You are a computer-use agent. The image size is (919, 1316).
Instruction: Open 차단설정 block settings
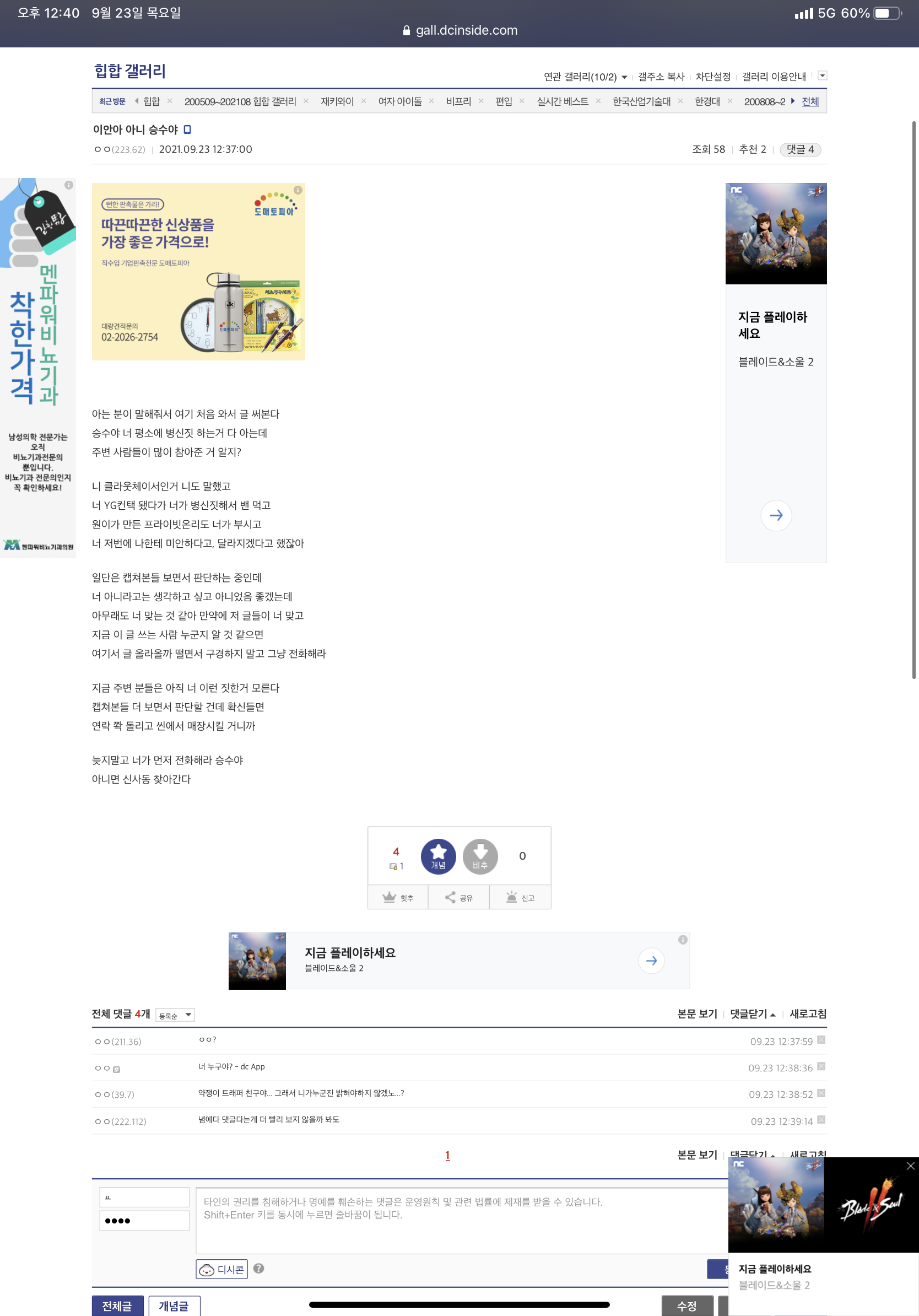point(713,77)
